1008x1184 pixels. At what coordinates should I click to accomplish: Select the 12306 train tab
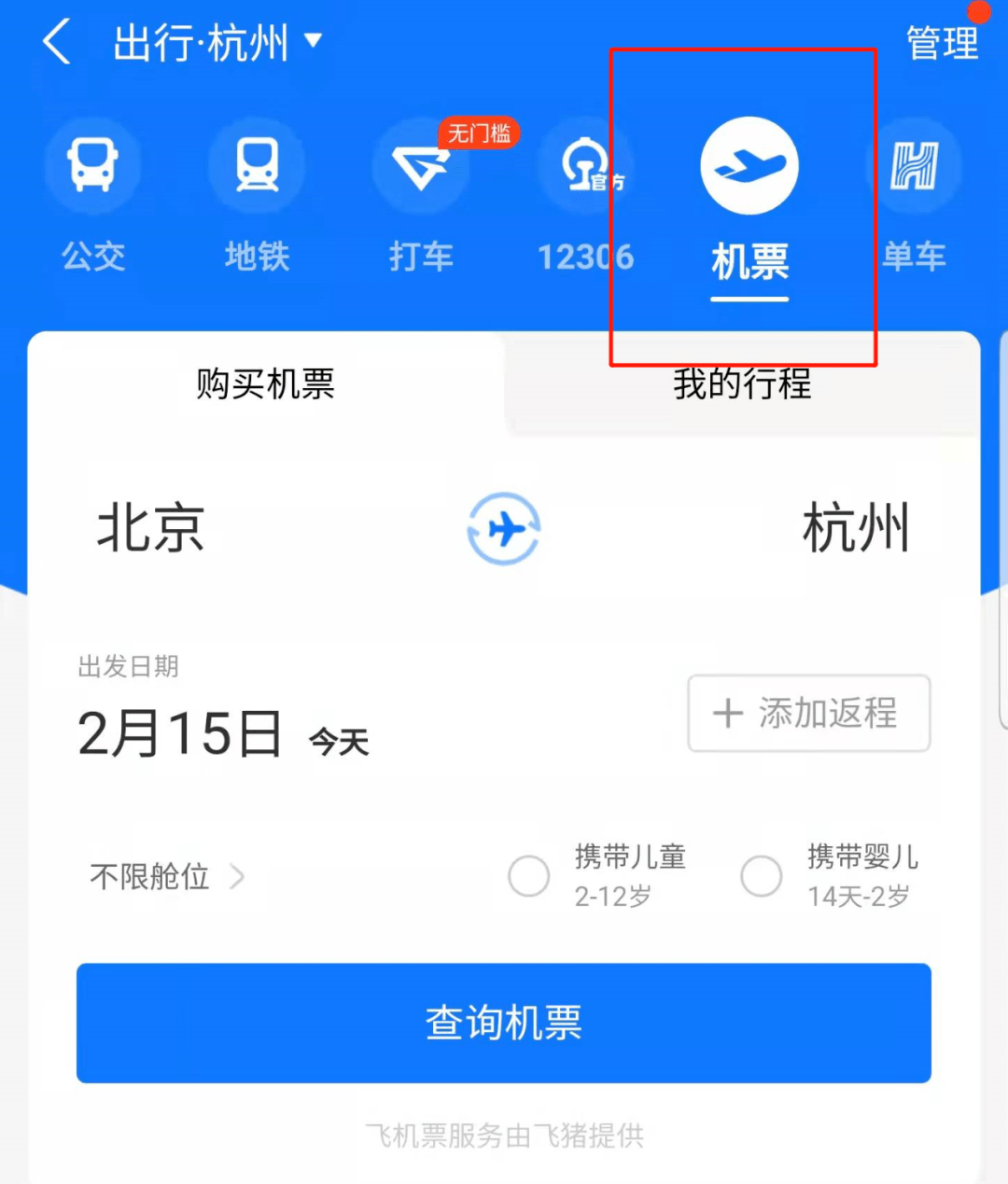click(x=585, y=196)
